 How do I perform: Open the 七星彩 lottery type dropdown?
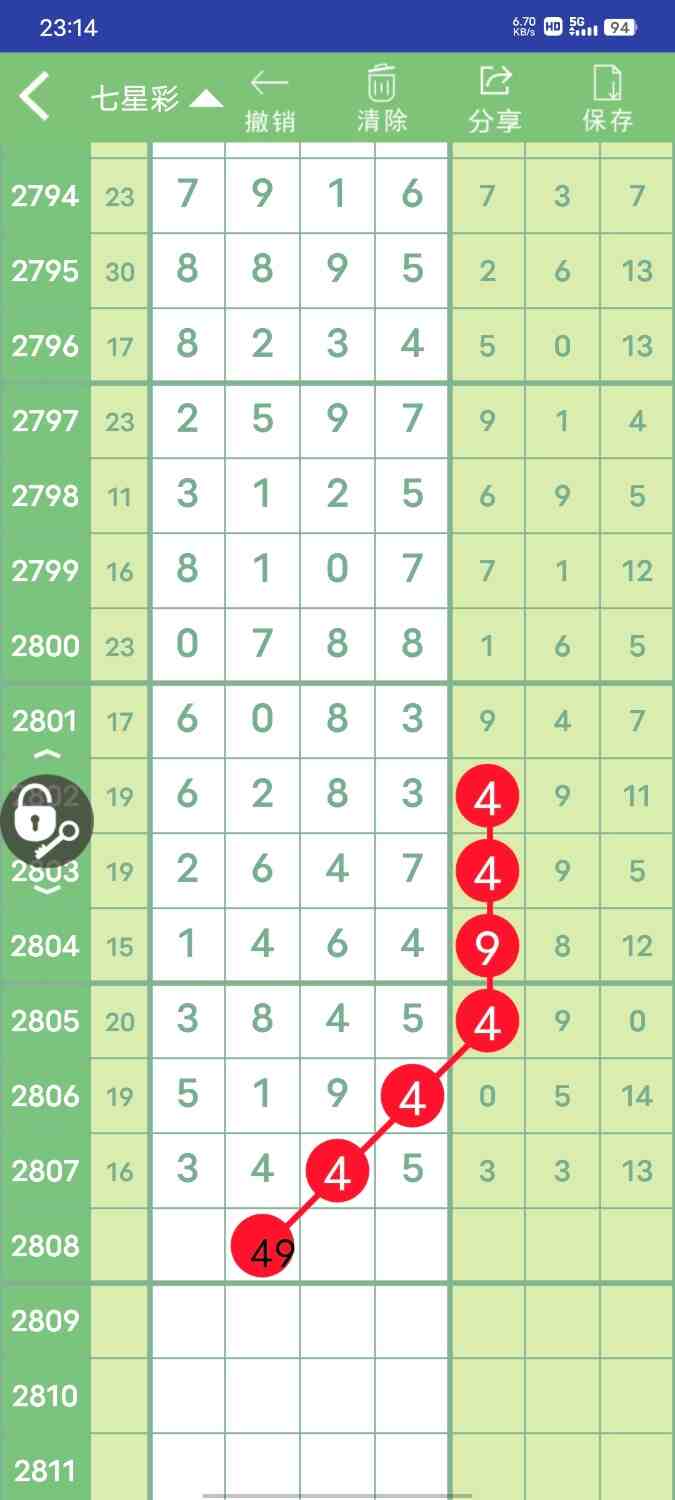pyautogui.click(x=156, y=98)
